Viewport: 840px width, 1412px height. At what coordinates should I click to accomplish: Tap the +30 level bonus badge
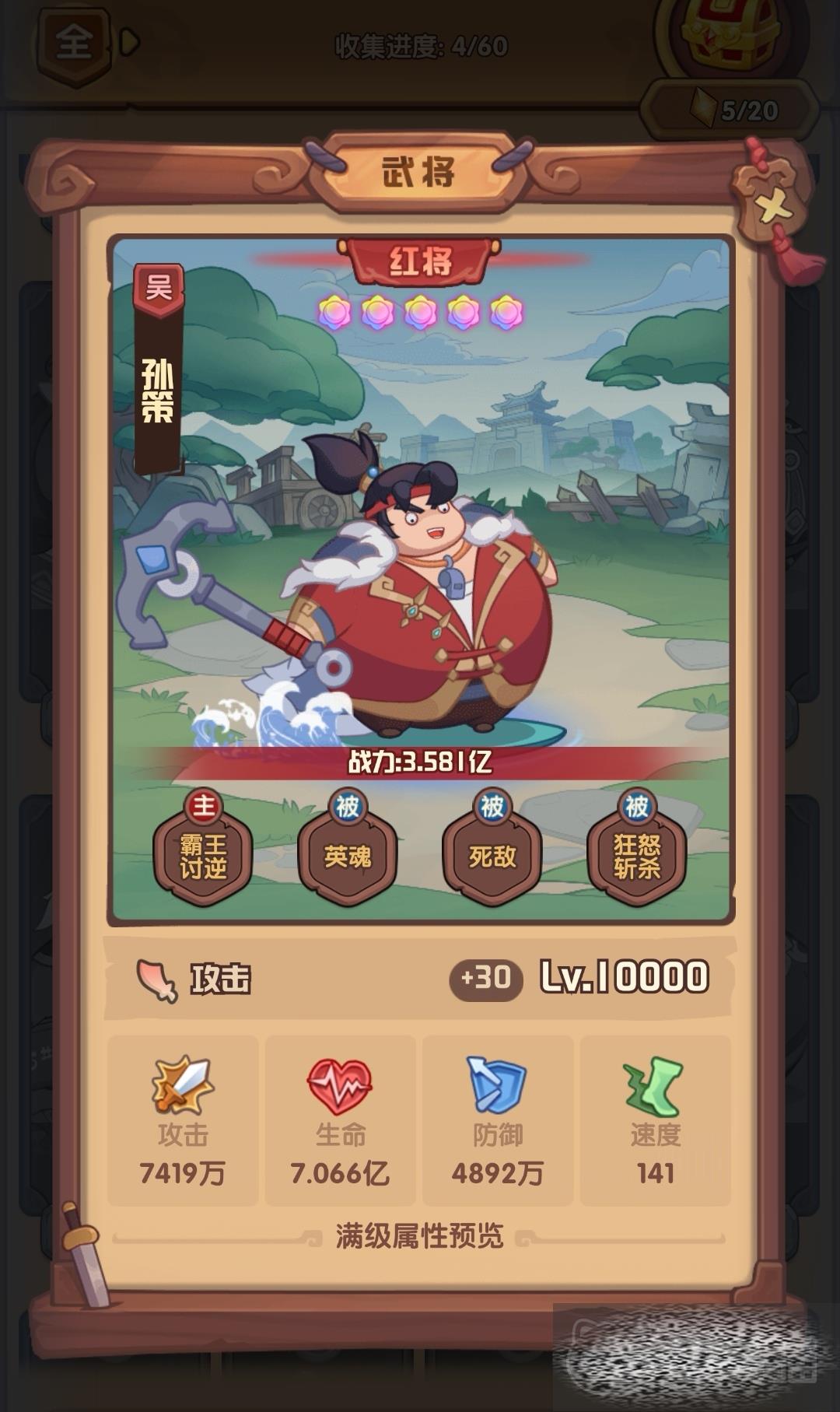(x=485, y=978)
